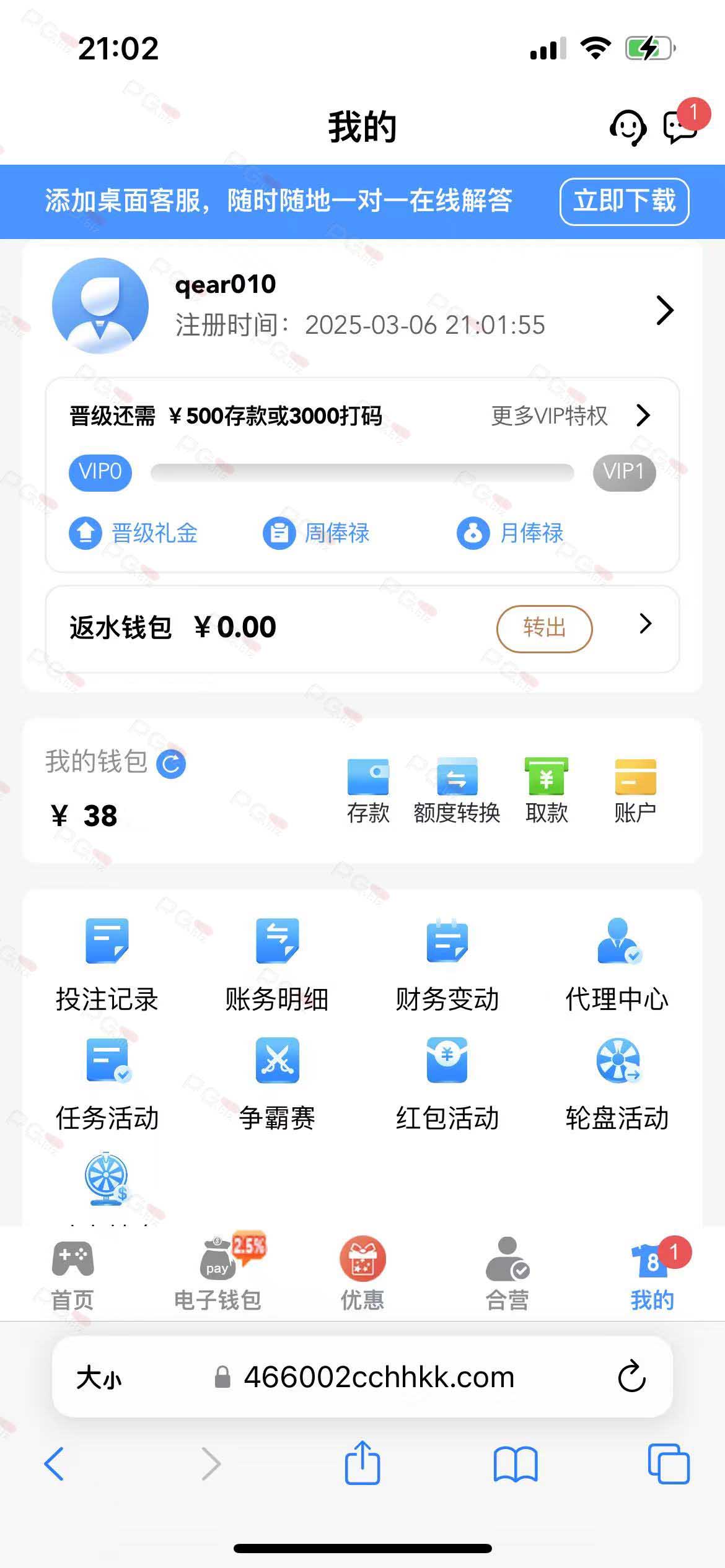Tap the 转出 button
This screenshot has width=725, height=1568.
[544, 629]
